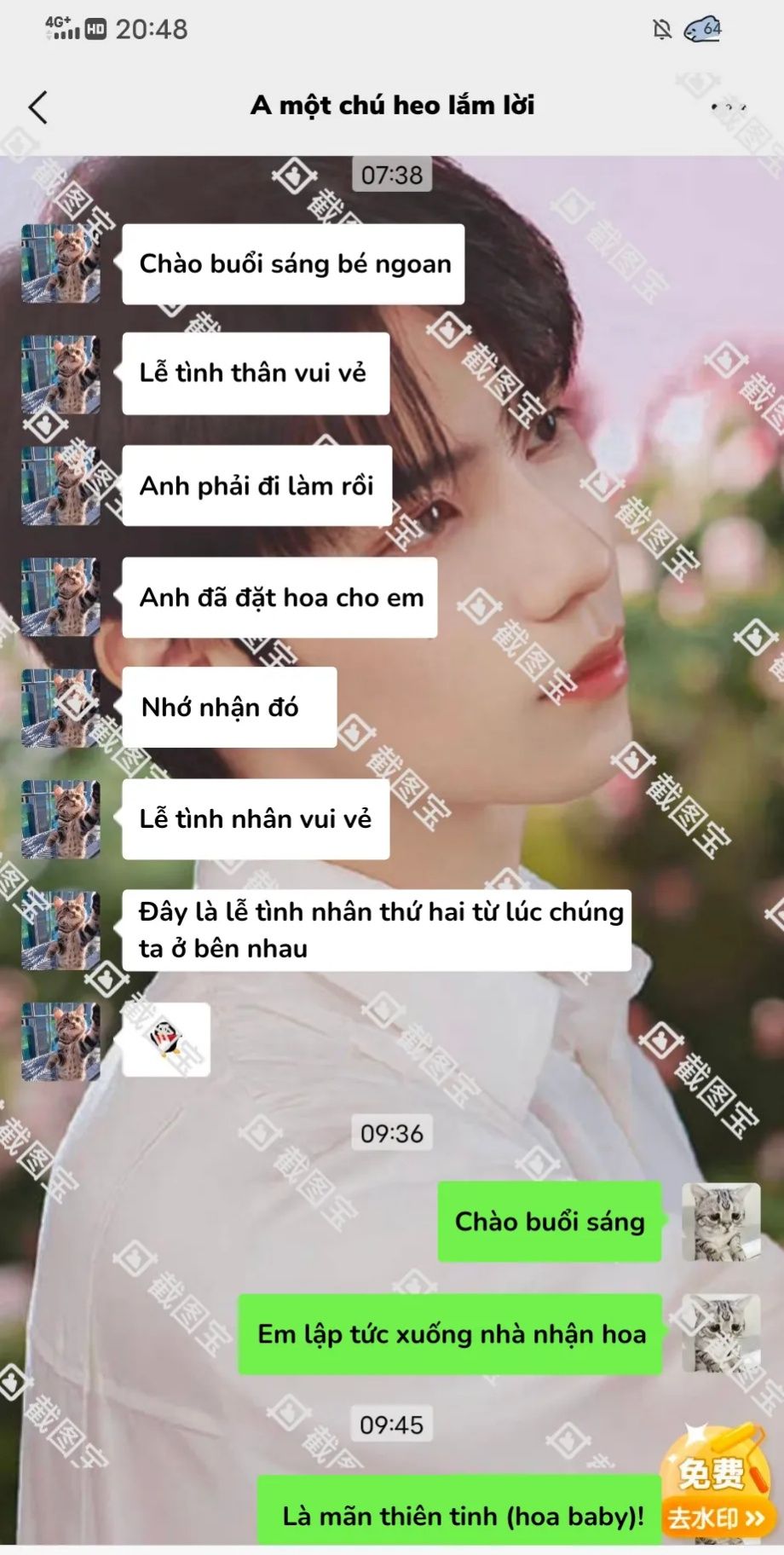Open my avatar beside "Chào buổi sáng"
This screenshot has width=784, height=1555.
(x=721, y=1222)
